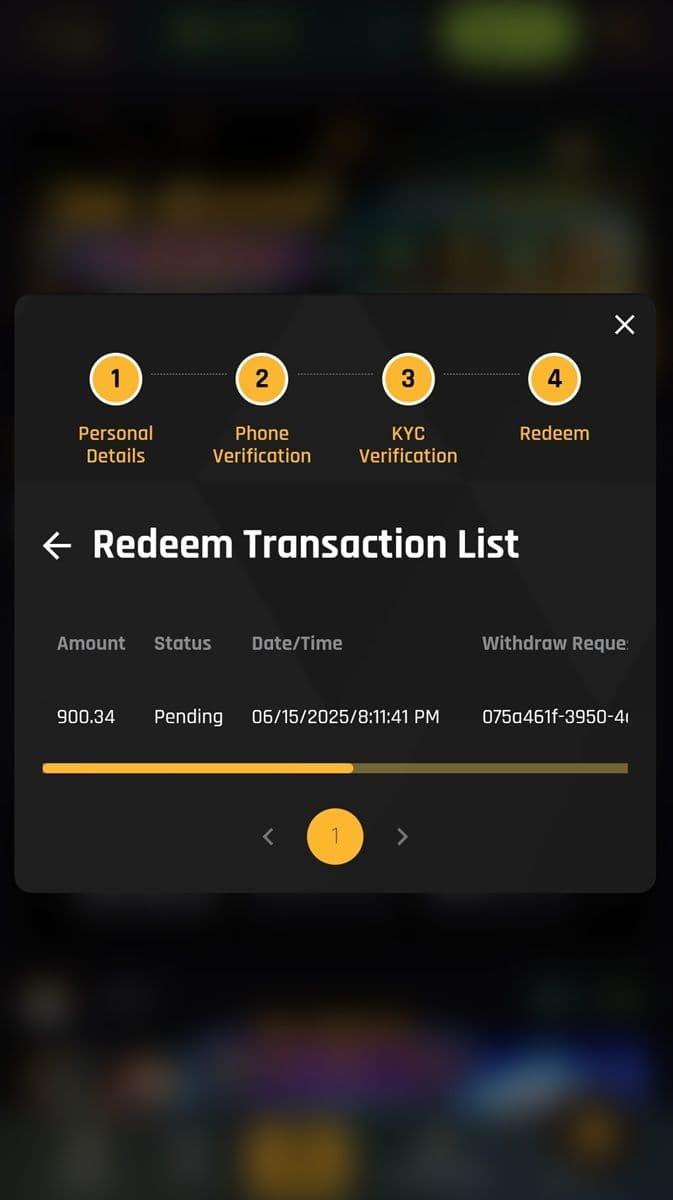Select step 2 Phone Verification
The width and height of the screenshot is (673, 1200).
pyautogui.click(x=262, y=379)
